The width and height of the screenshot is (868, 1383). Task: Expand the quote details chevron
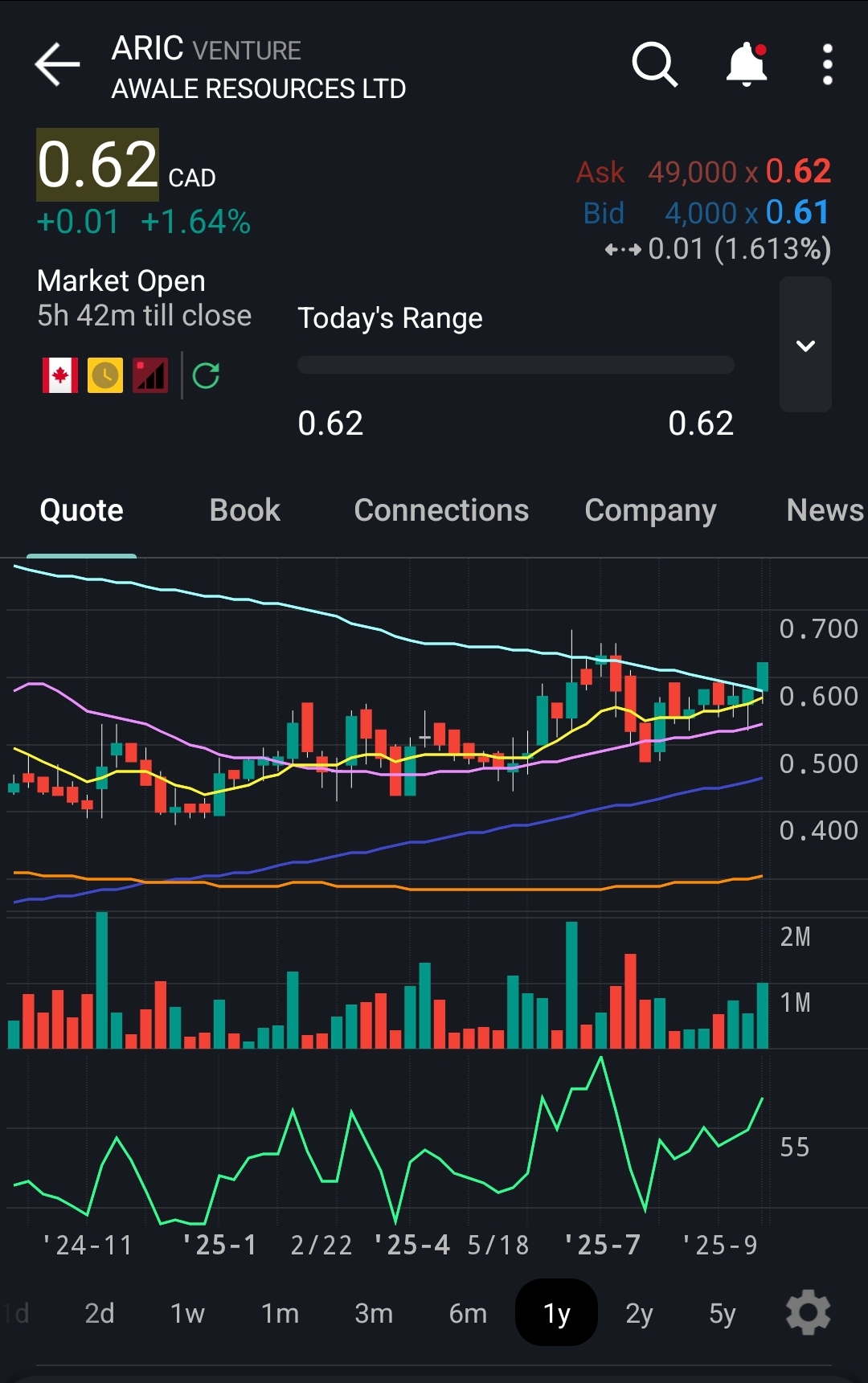coord(805,346)
